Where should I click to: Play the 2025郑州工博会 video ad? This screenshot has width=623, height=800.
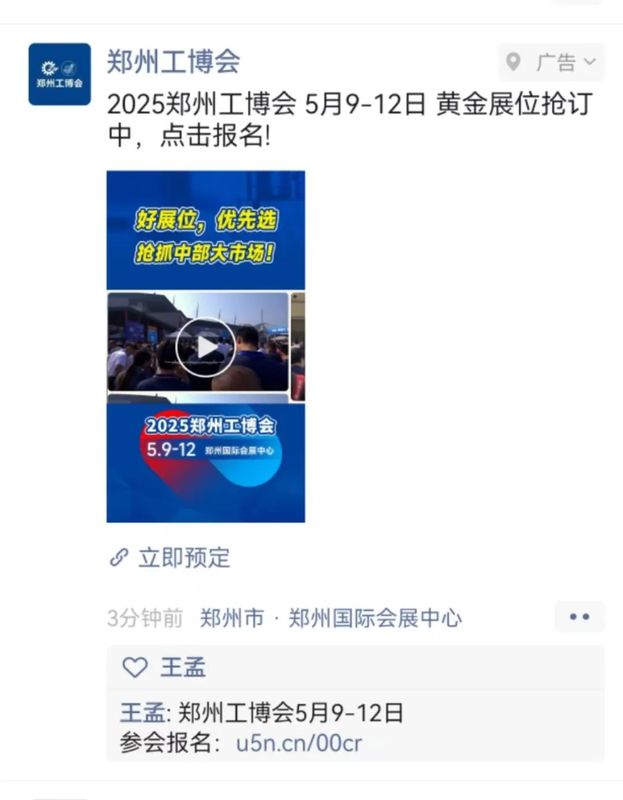(205, 346)
